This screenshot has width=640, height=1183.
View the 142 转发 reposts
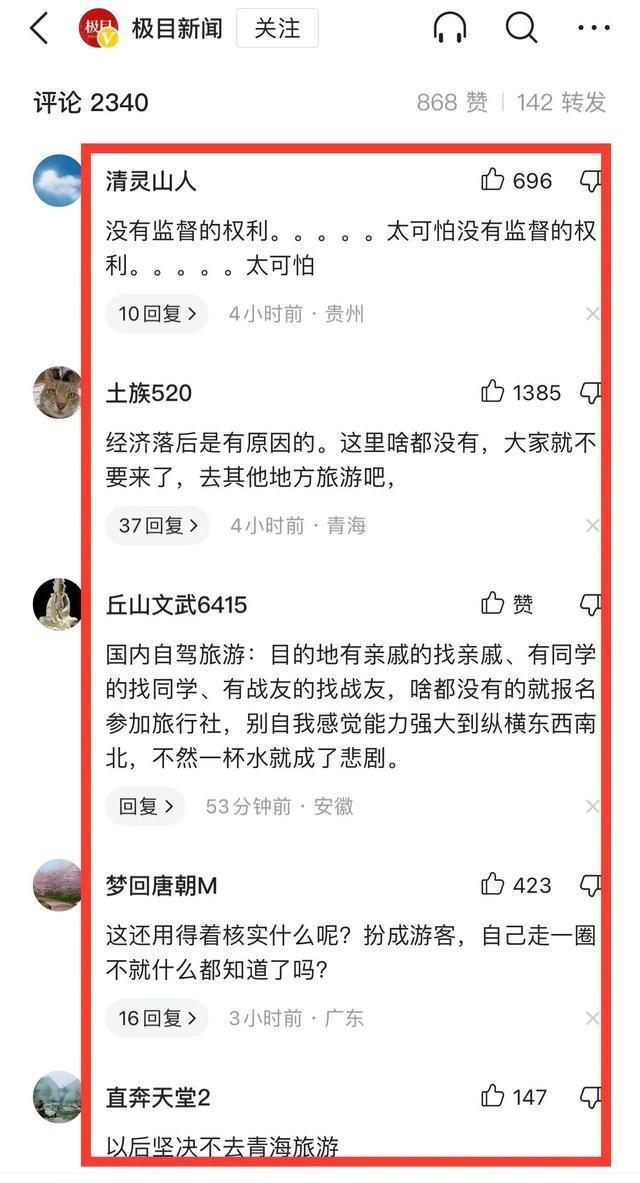coord(561,102)
